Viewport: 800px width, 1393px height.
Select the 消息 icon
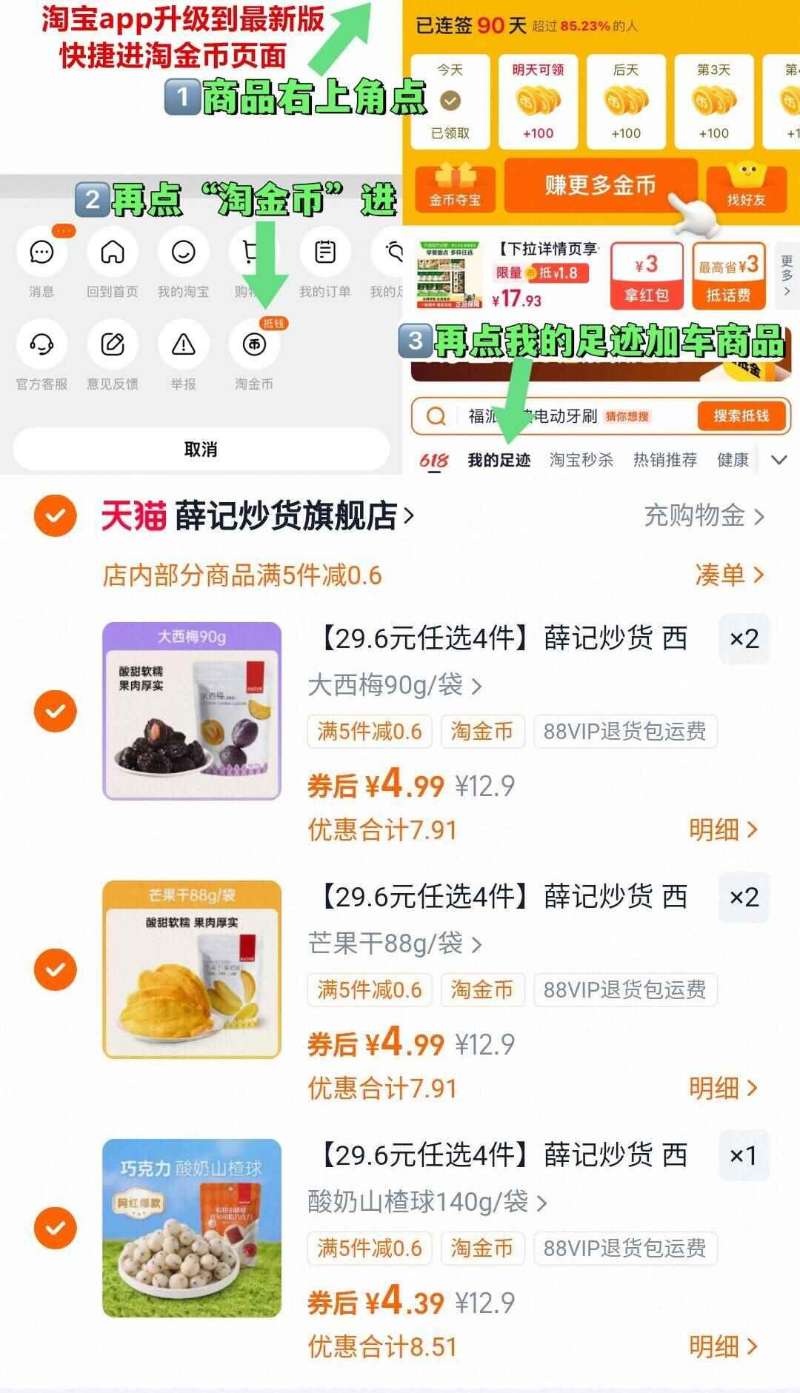click(x=41, y=254)
